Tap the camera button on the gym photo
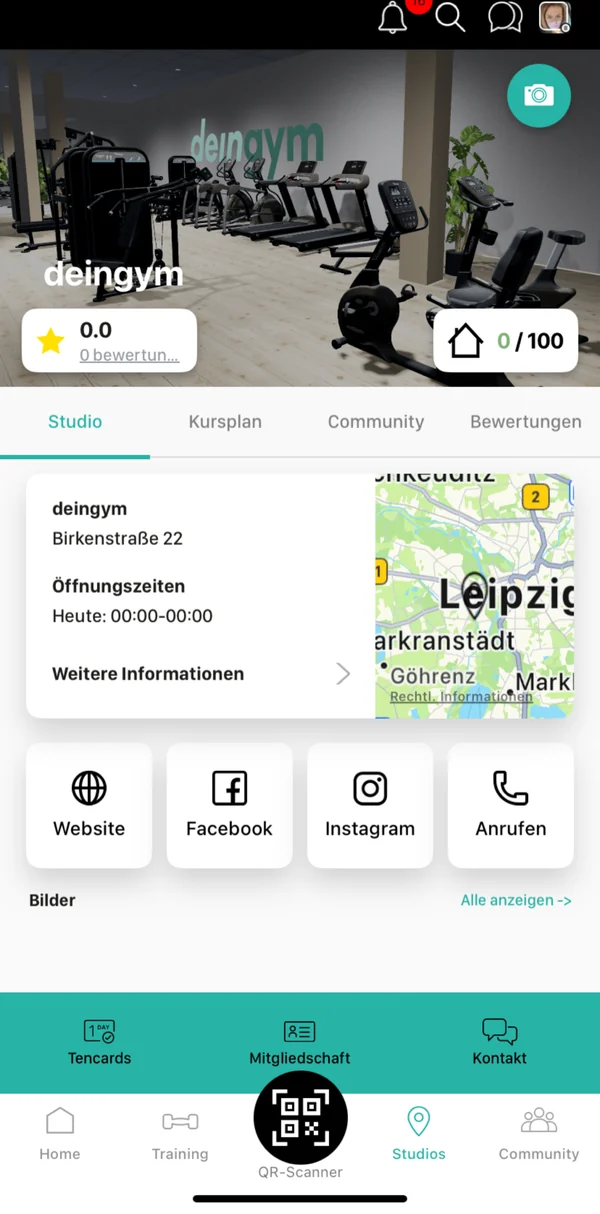Image resolution: width=600 pixels, height=1214 pixels. click(539, 95)
